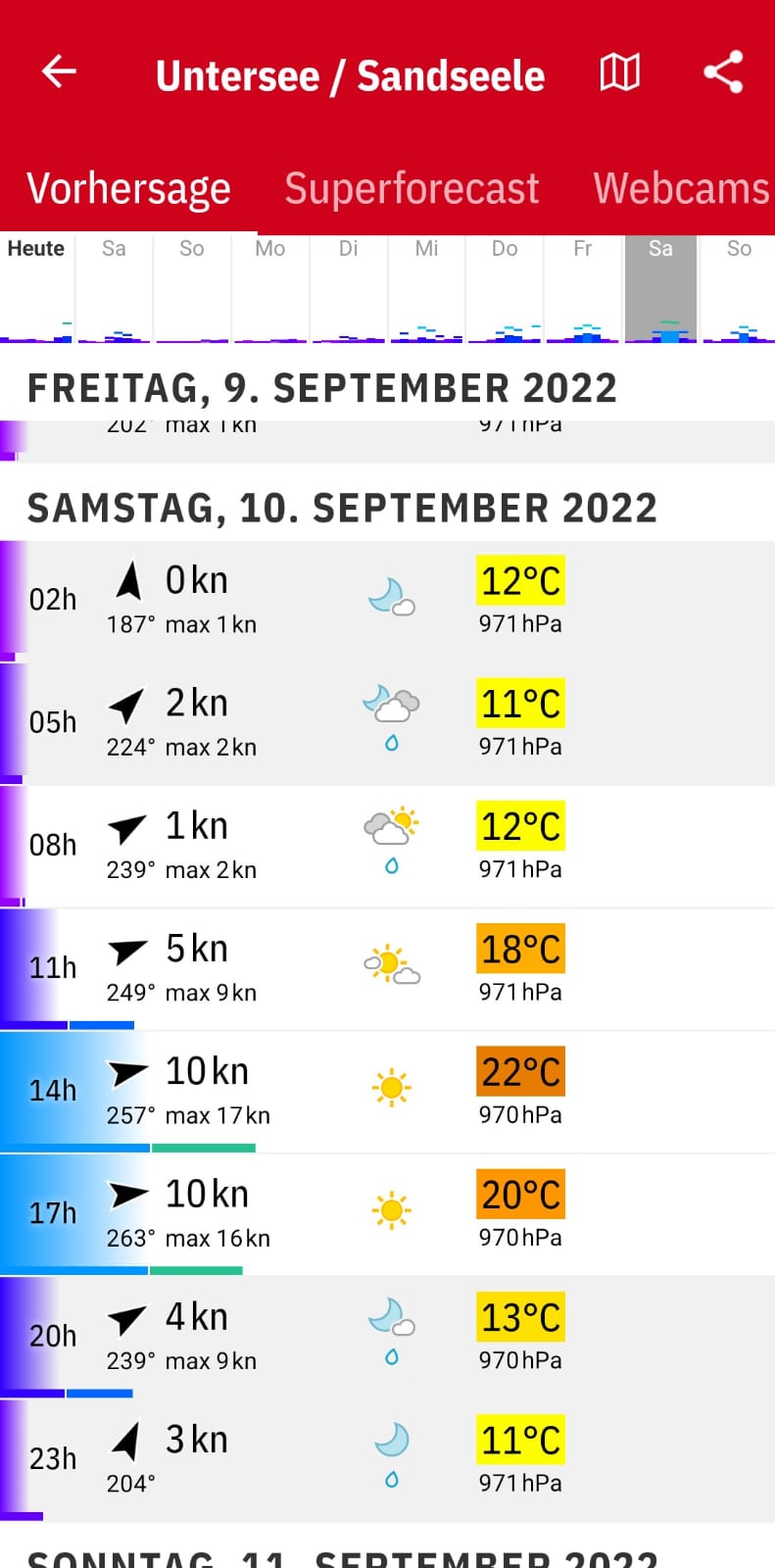The image size is (775, 1568).
Task: Select Mo in the day strip
Action: coord(270,287)
